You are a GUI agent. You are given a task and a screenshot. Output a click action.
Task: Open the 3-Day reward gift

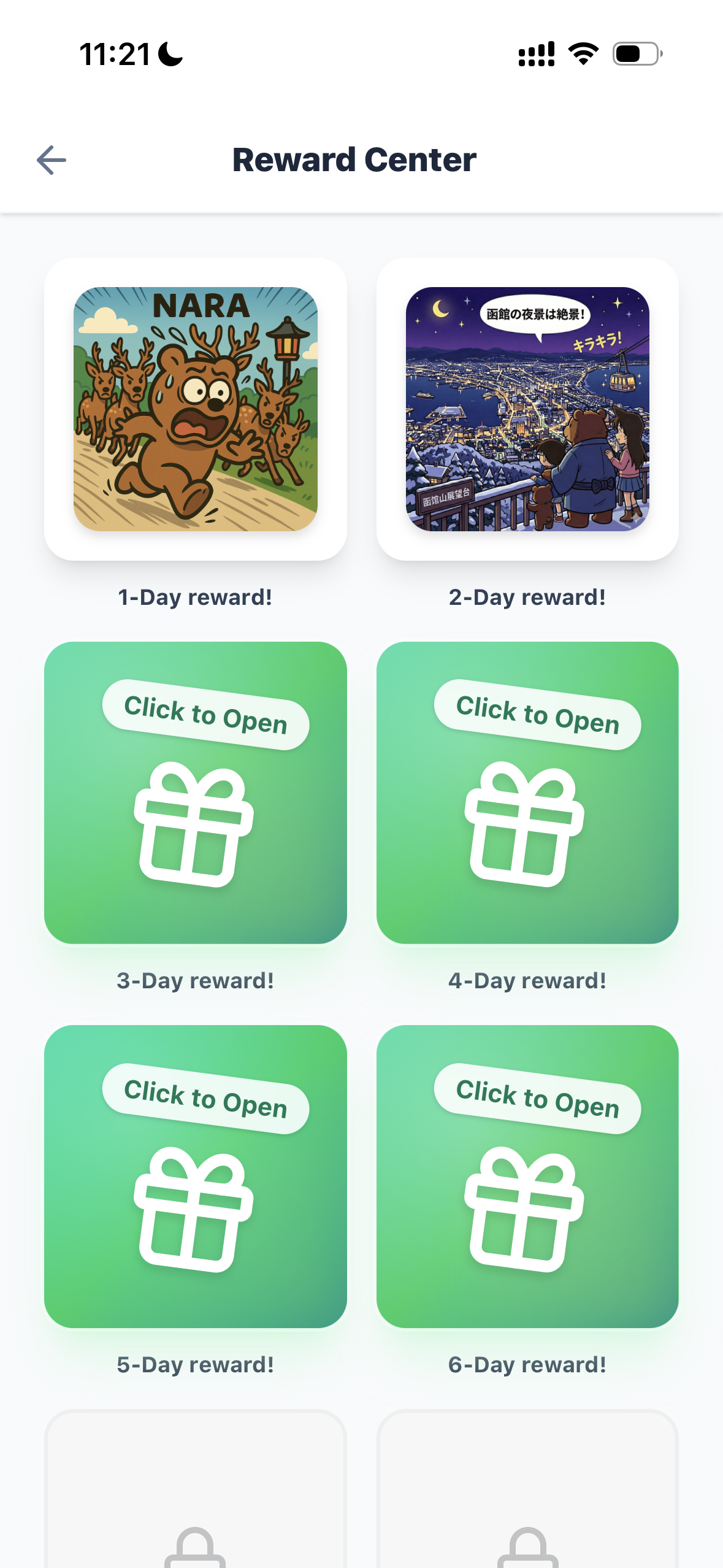tap(195, 793)
